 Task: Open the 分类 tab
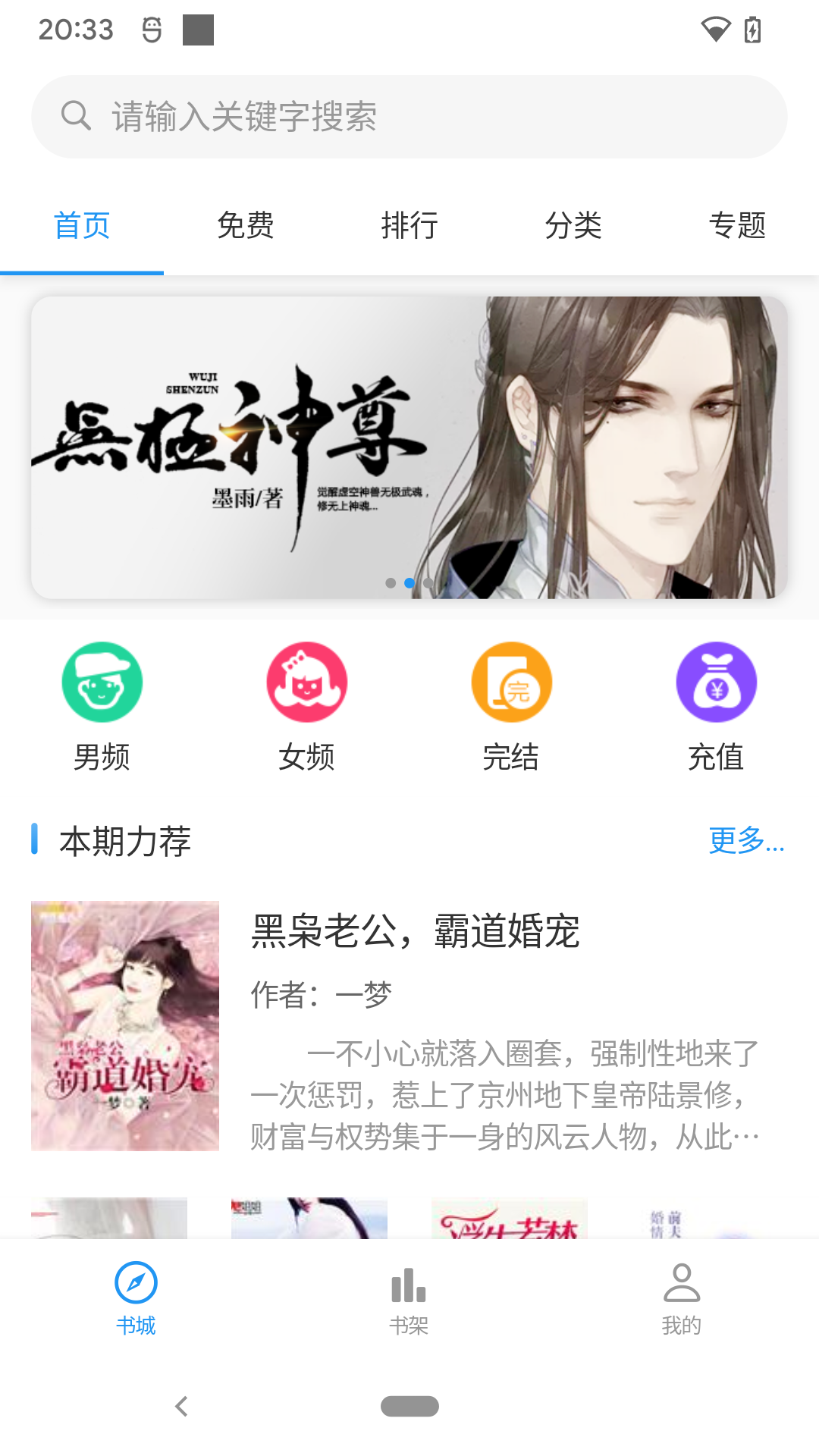[573, 226]
